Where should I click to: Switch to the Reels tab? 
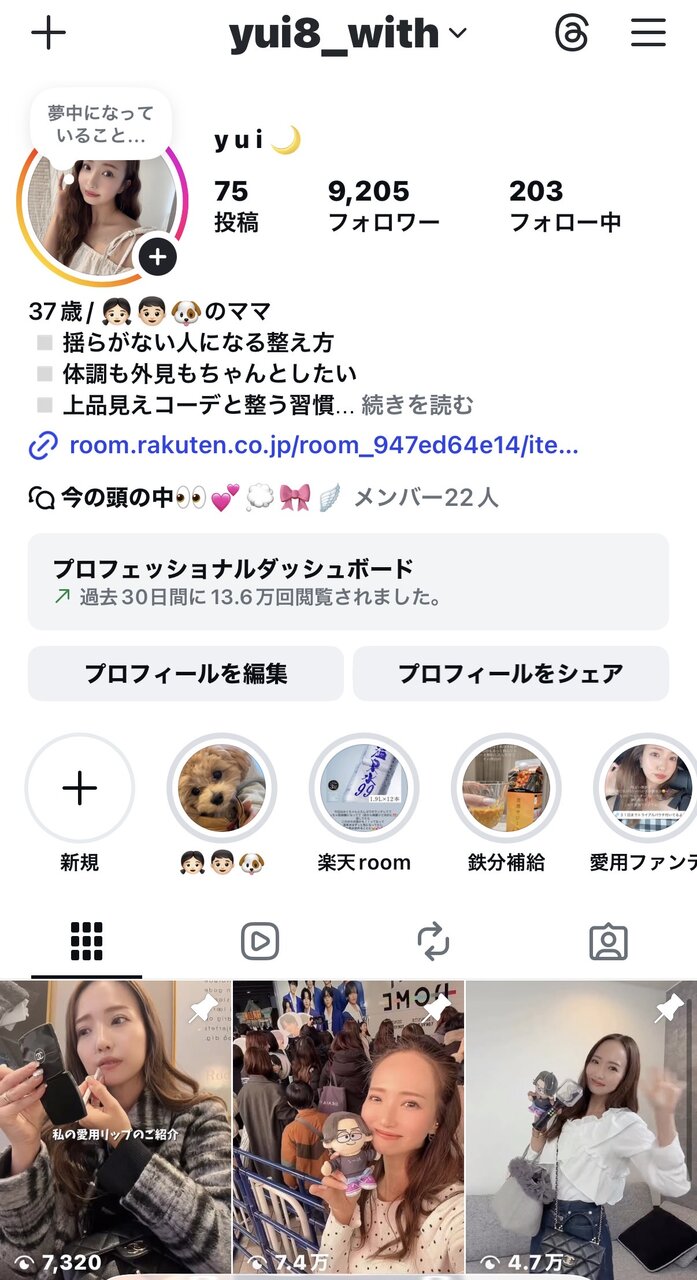tap(260, 941)
